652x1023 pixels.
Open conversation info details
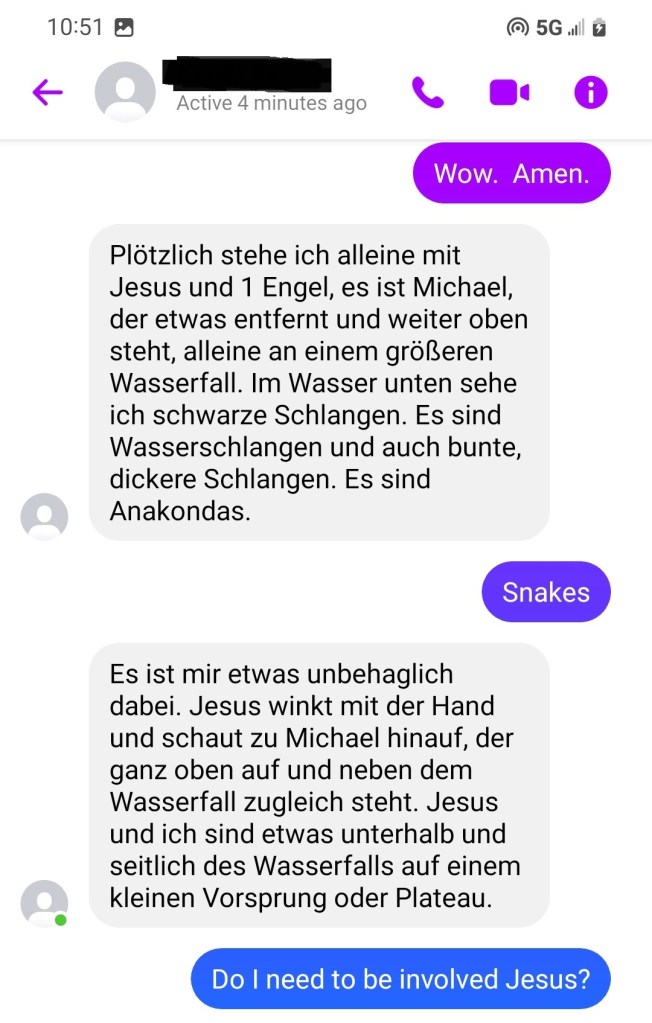pos(591,93)
